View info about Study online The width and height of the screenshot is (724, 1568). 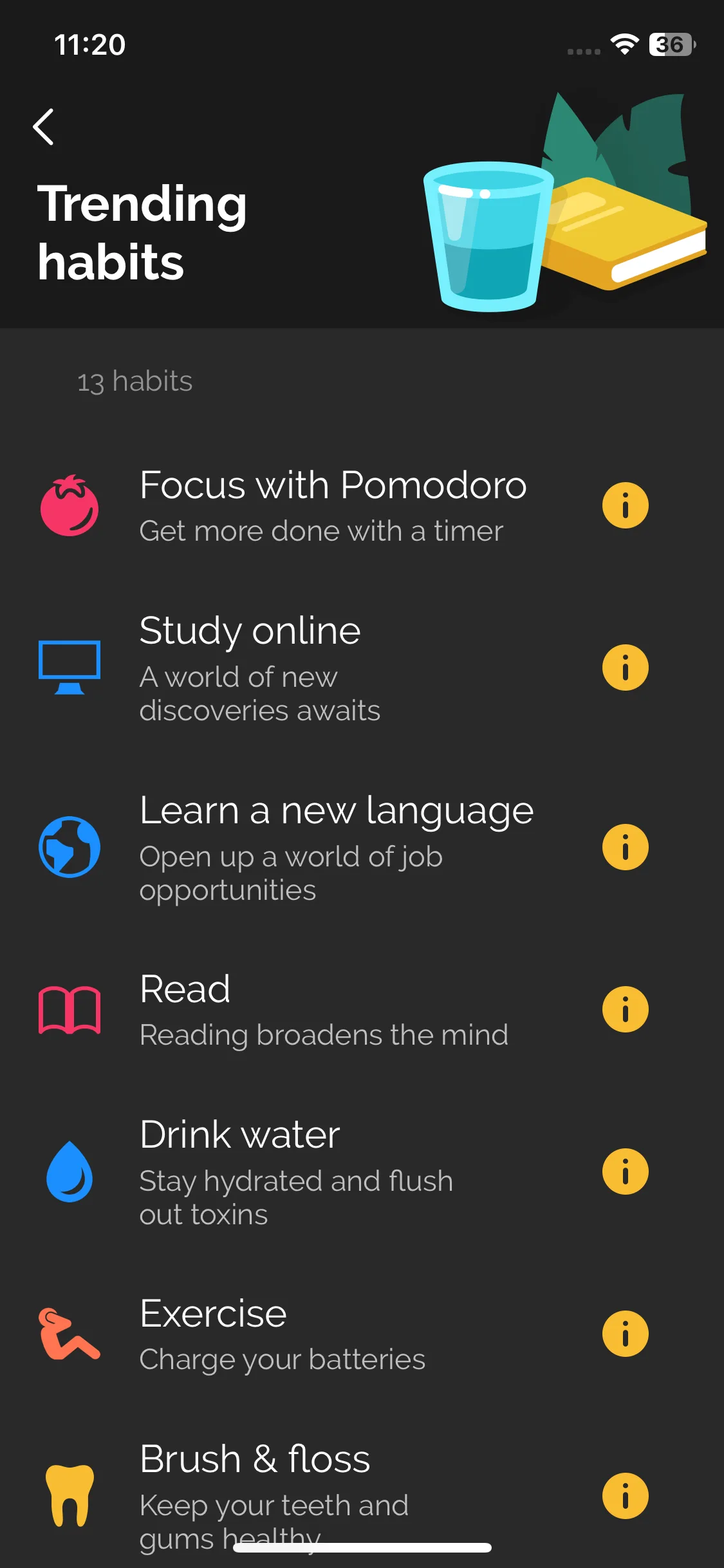coord(625,667)
